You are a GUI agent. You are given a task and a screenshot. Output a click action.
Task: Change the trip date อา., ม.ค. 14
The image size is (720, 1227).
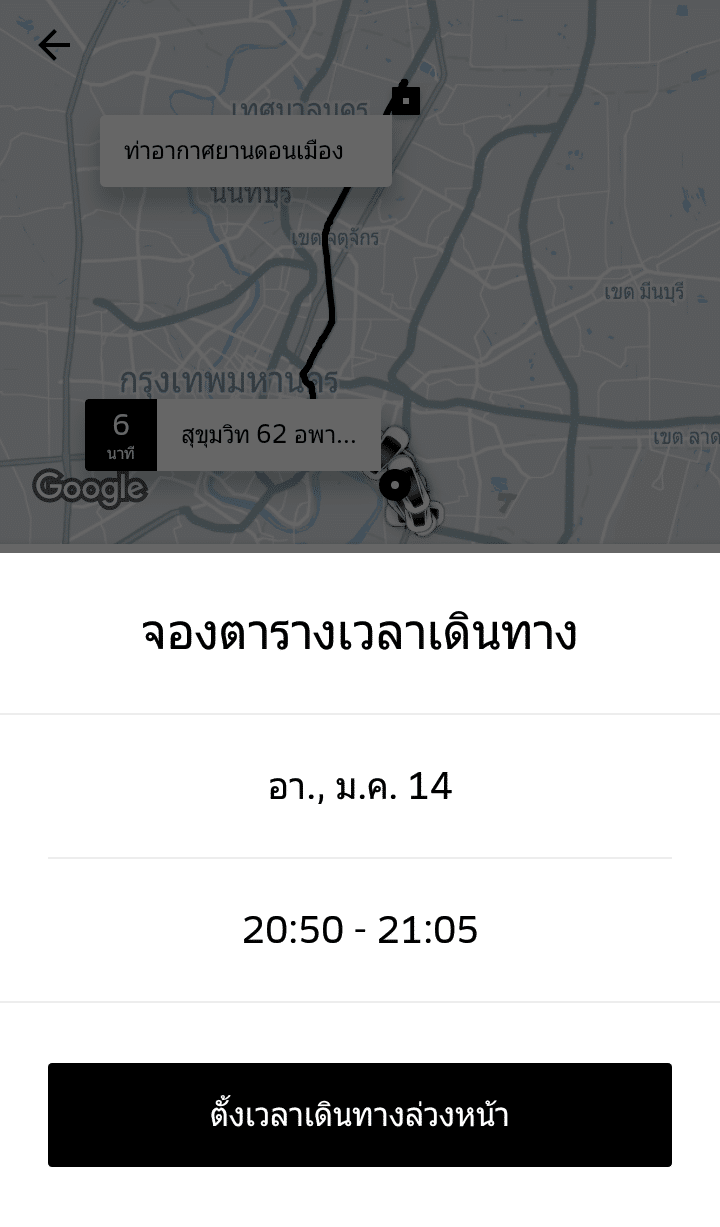(360, 786)
